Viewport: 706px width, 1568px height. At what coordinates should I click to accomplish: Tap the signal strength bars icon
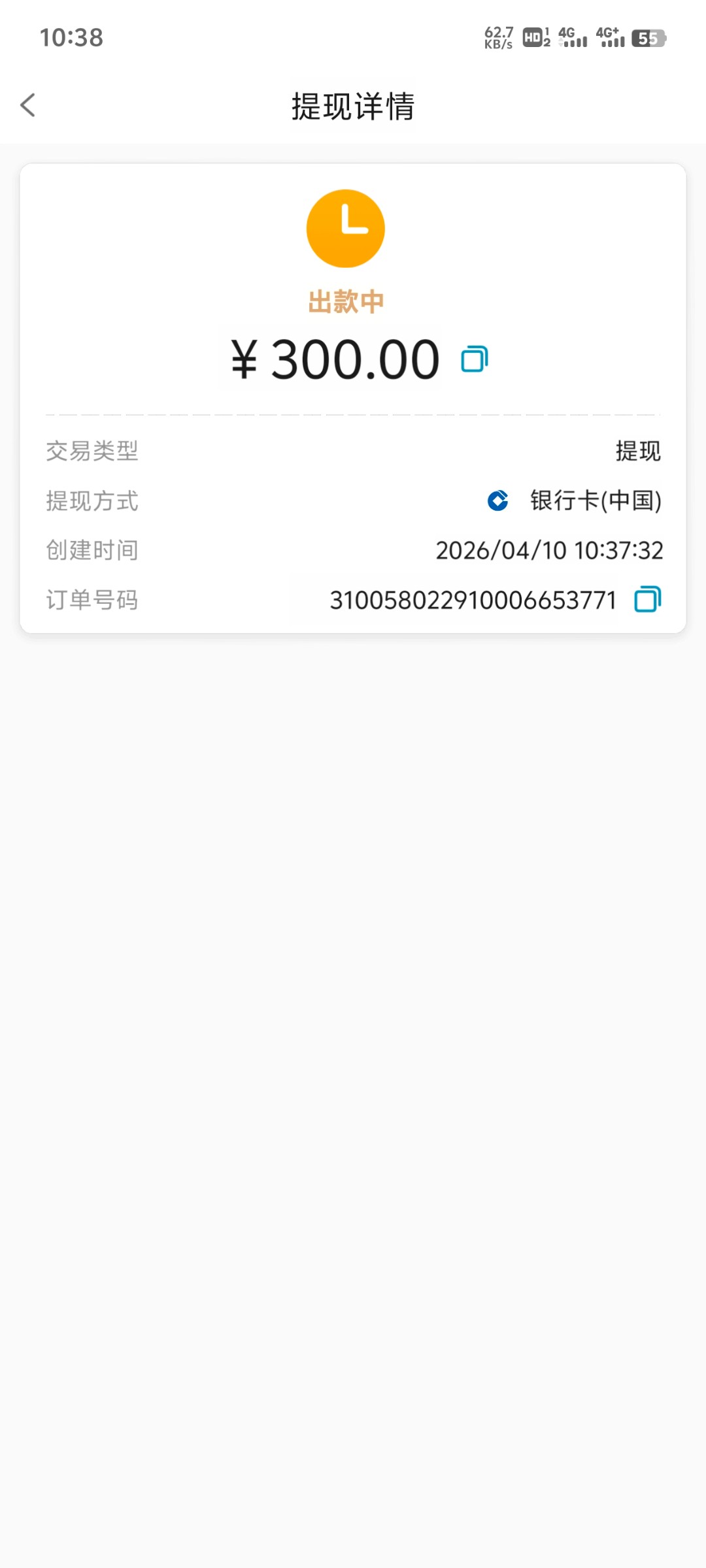[x=570, y=39]
